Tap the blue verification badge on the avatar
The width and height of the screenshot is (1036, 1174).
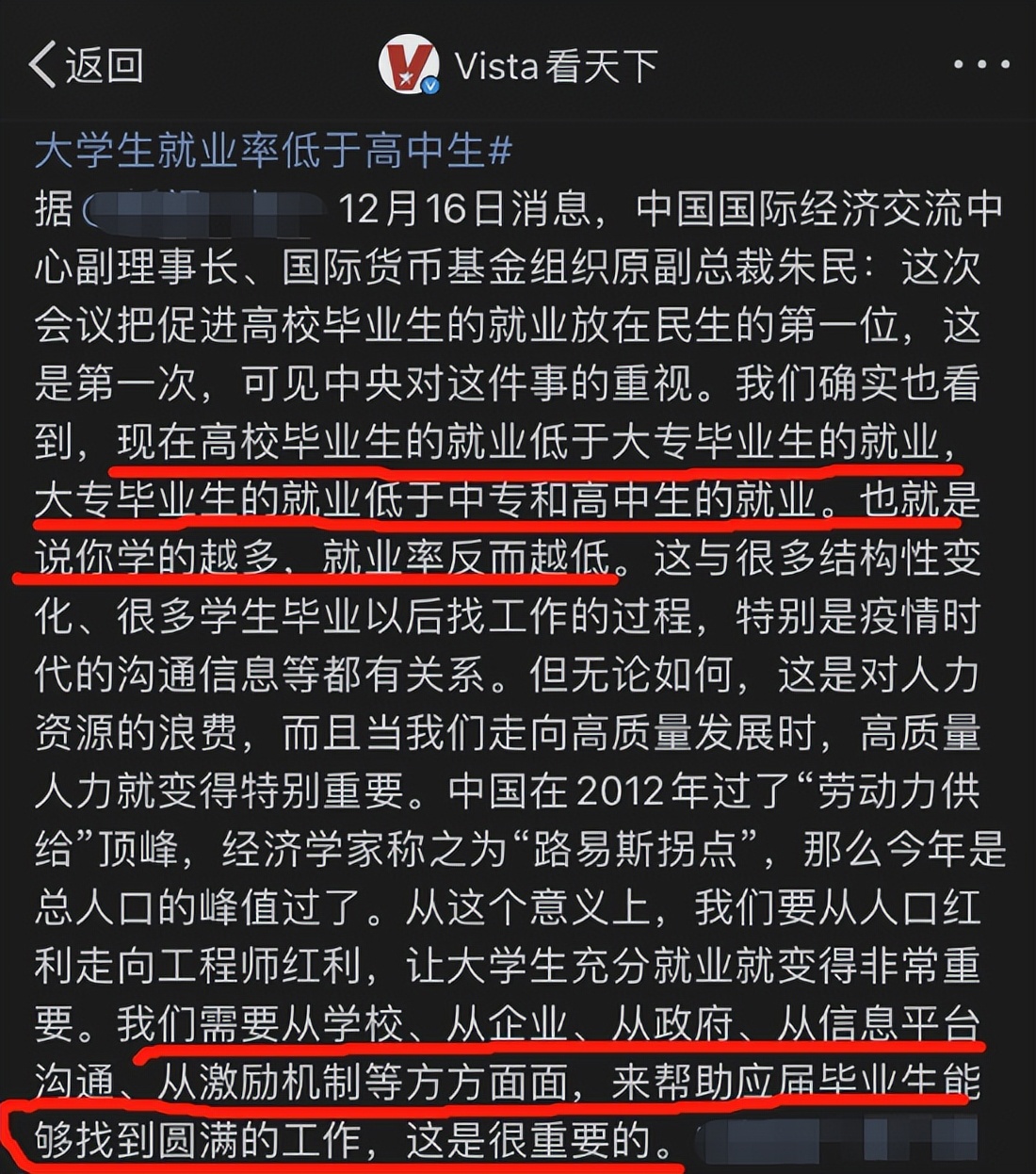pyautogui.click(x=432, y=85)
